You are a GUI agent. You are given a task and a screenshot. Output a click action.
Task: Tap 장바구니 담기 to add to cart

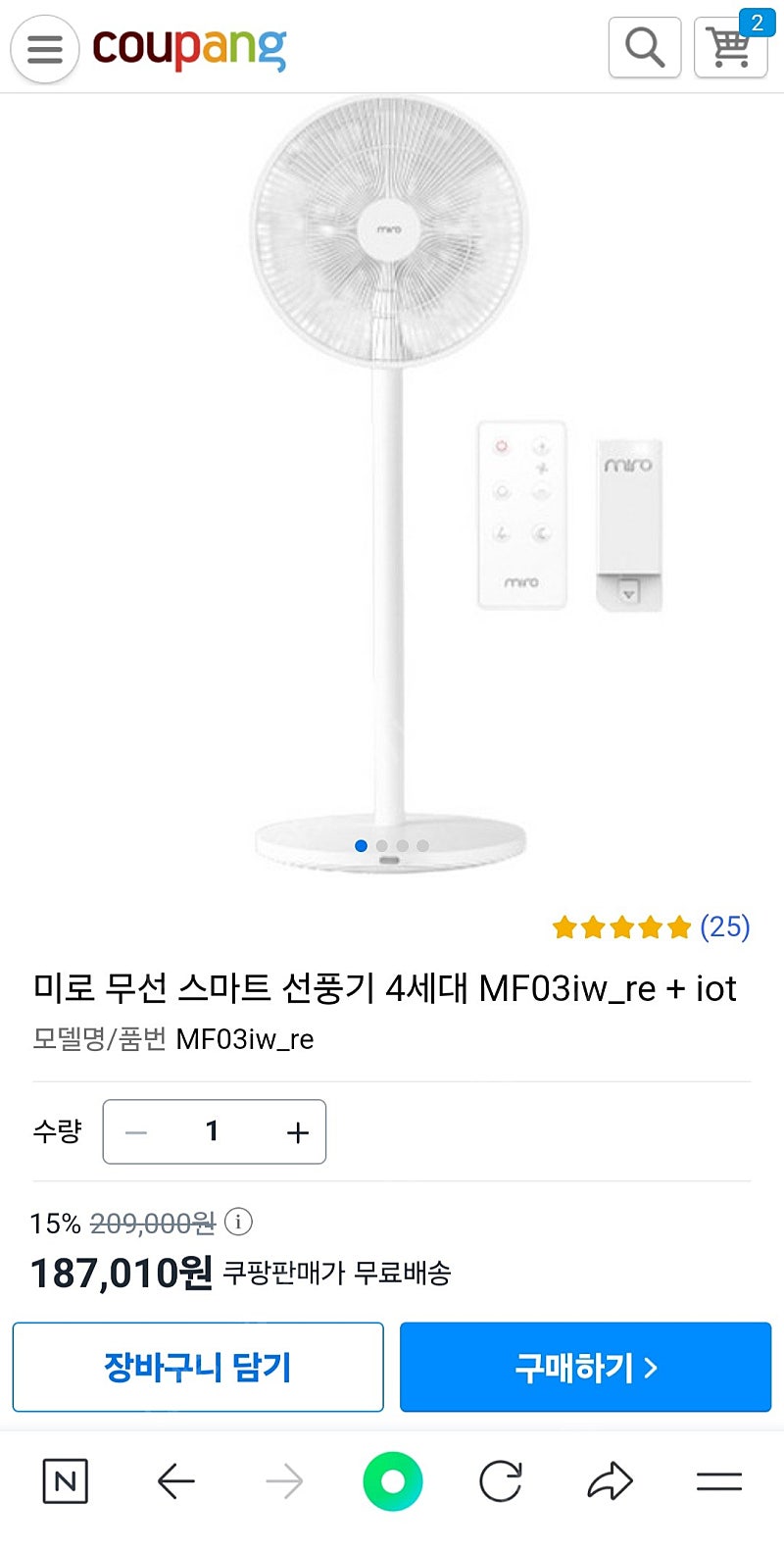coord(198,1367)
